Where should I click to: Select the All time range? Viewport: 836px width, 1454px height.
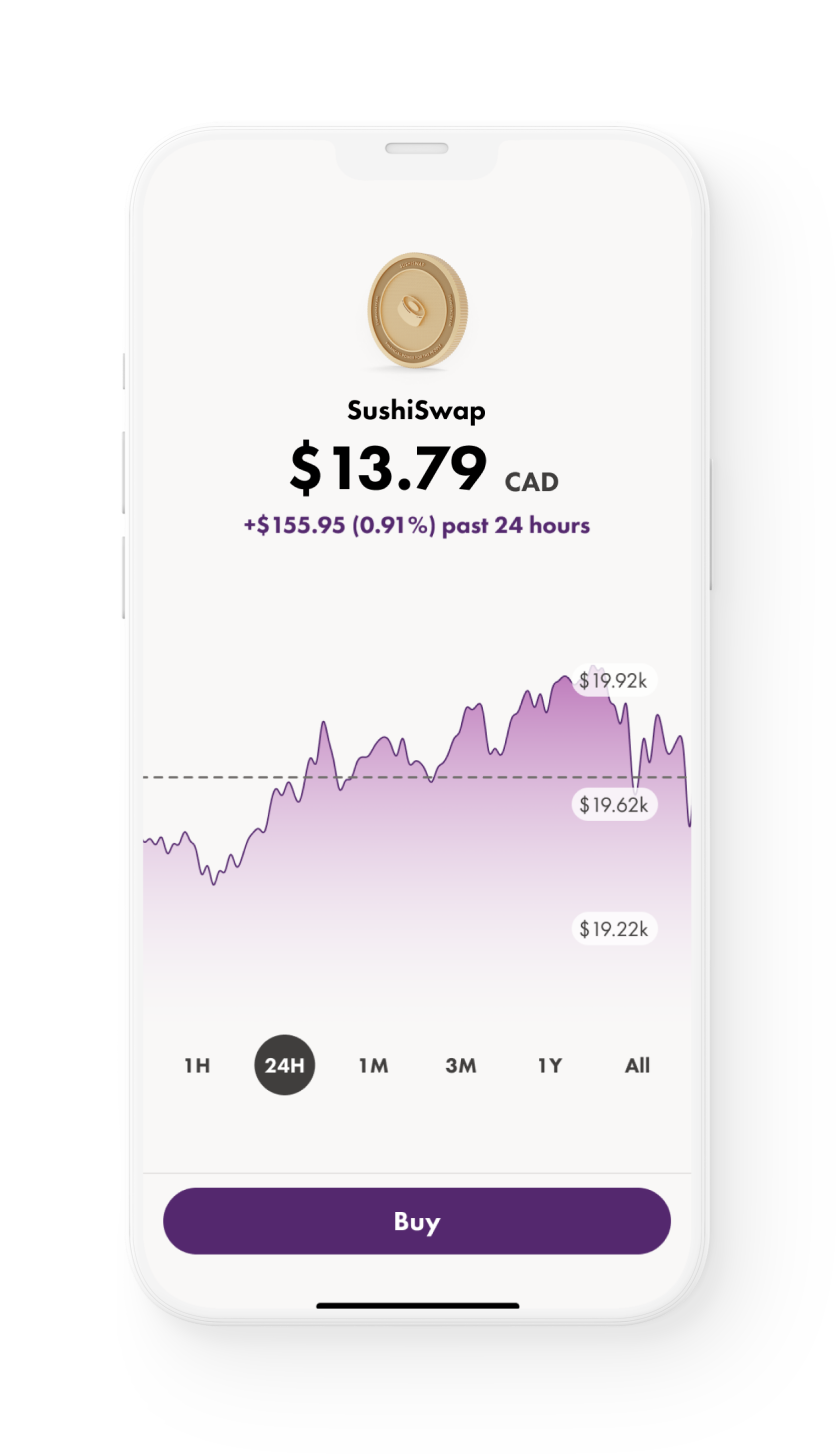tap(637, 1065)
